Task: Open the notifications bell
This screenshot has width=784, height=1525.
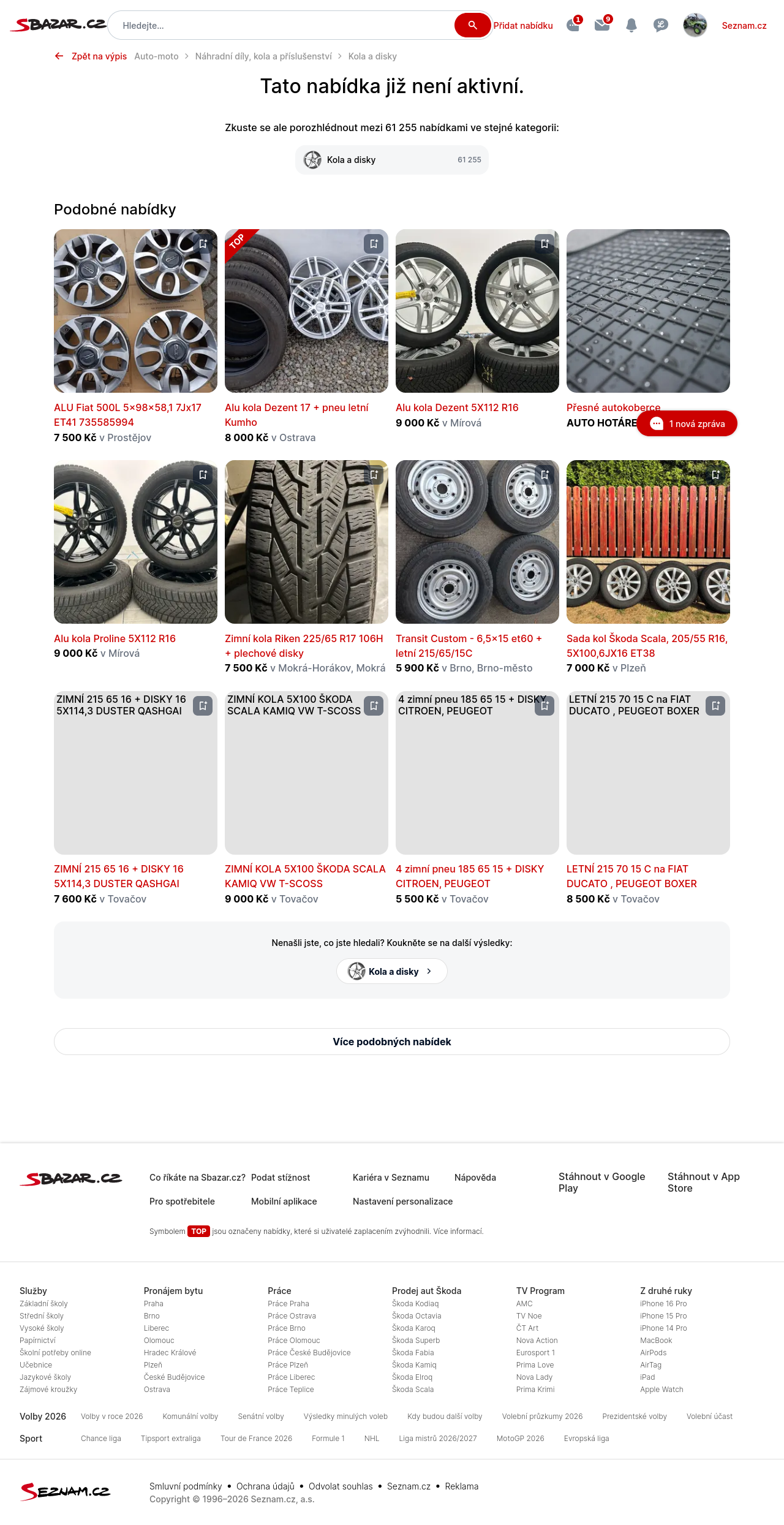Action: tap(631, 25)
